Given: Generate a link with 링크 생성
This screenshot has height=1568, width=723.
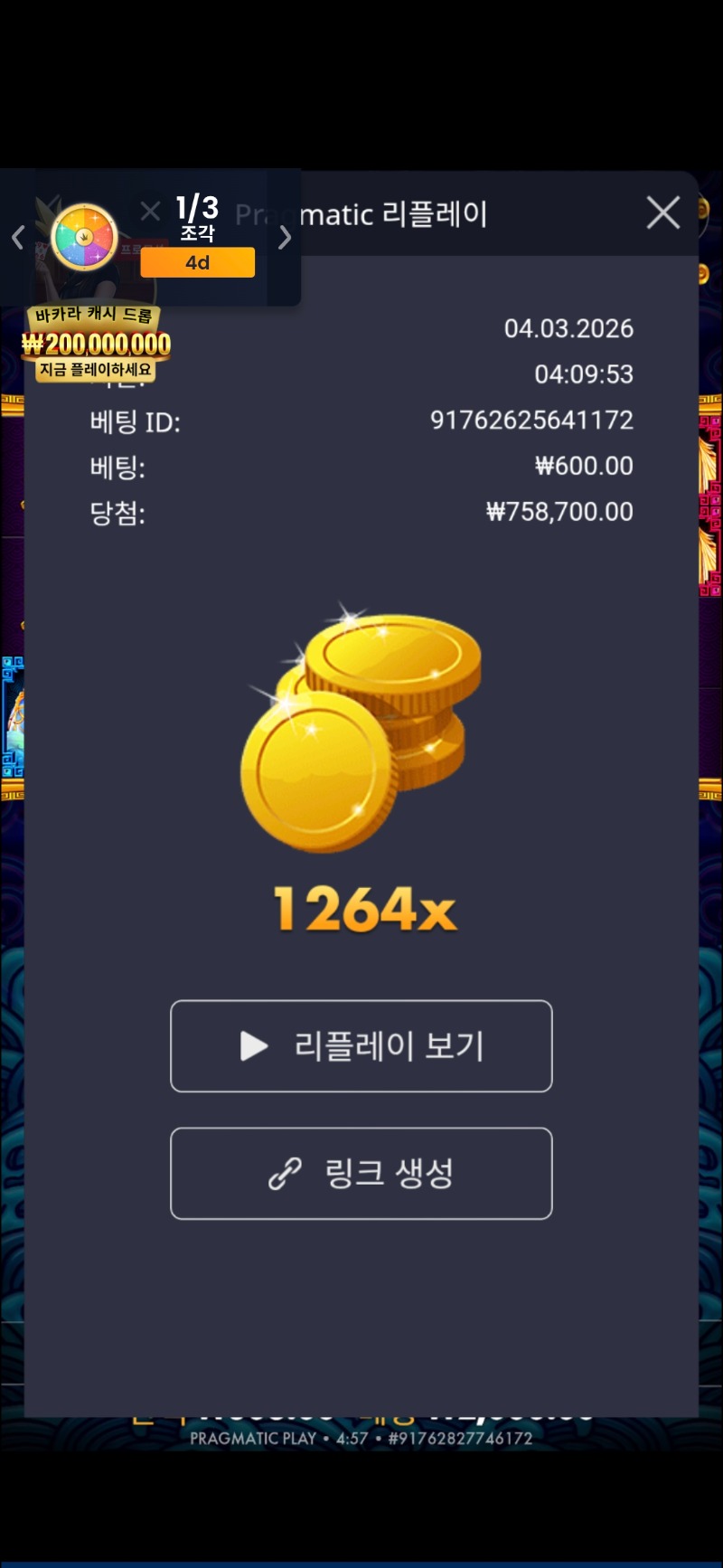Looking at the screenshot, I should pos(361,1174).
